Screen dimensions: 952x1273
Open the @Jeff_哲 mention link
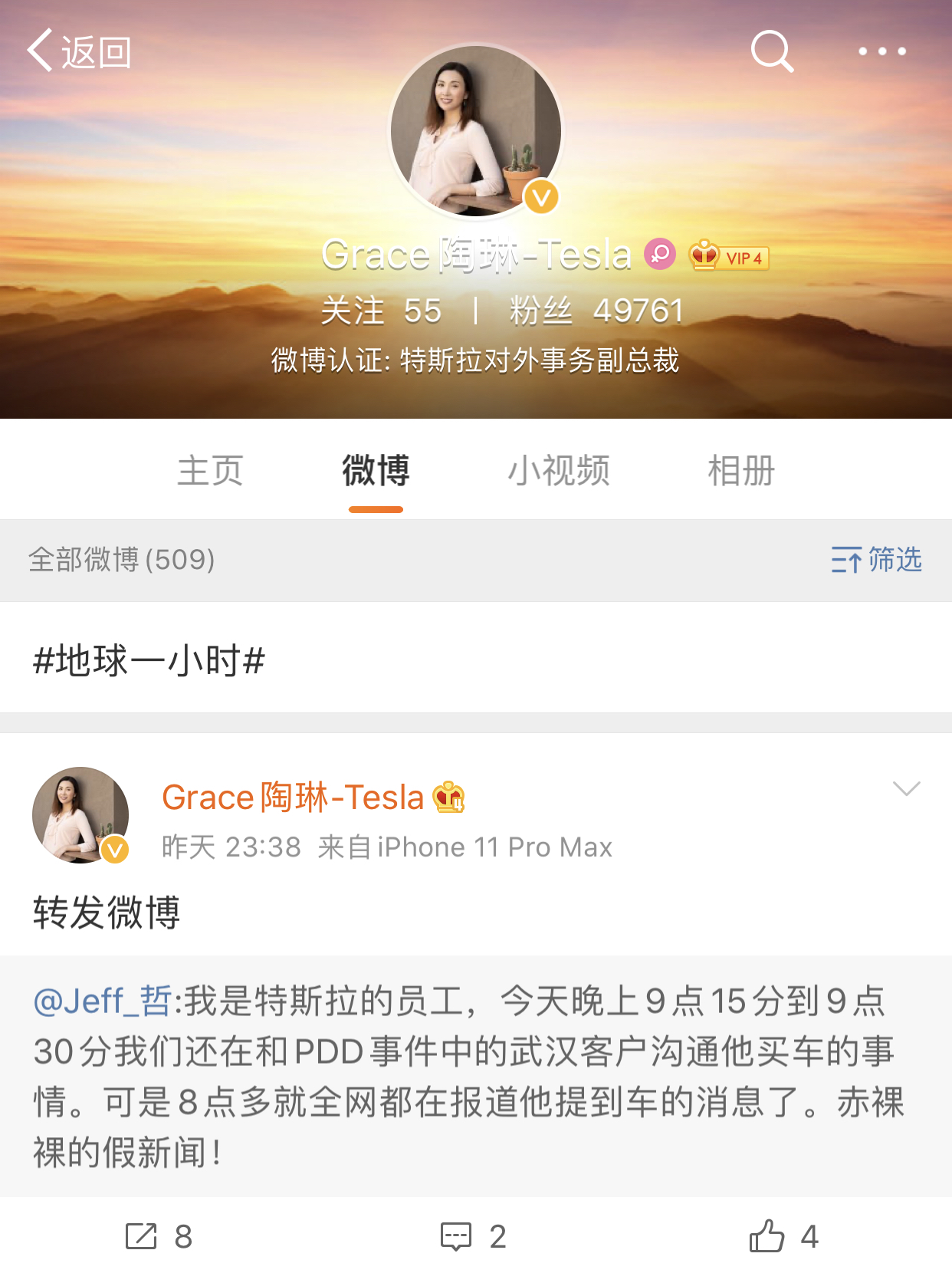103,1002
